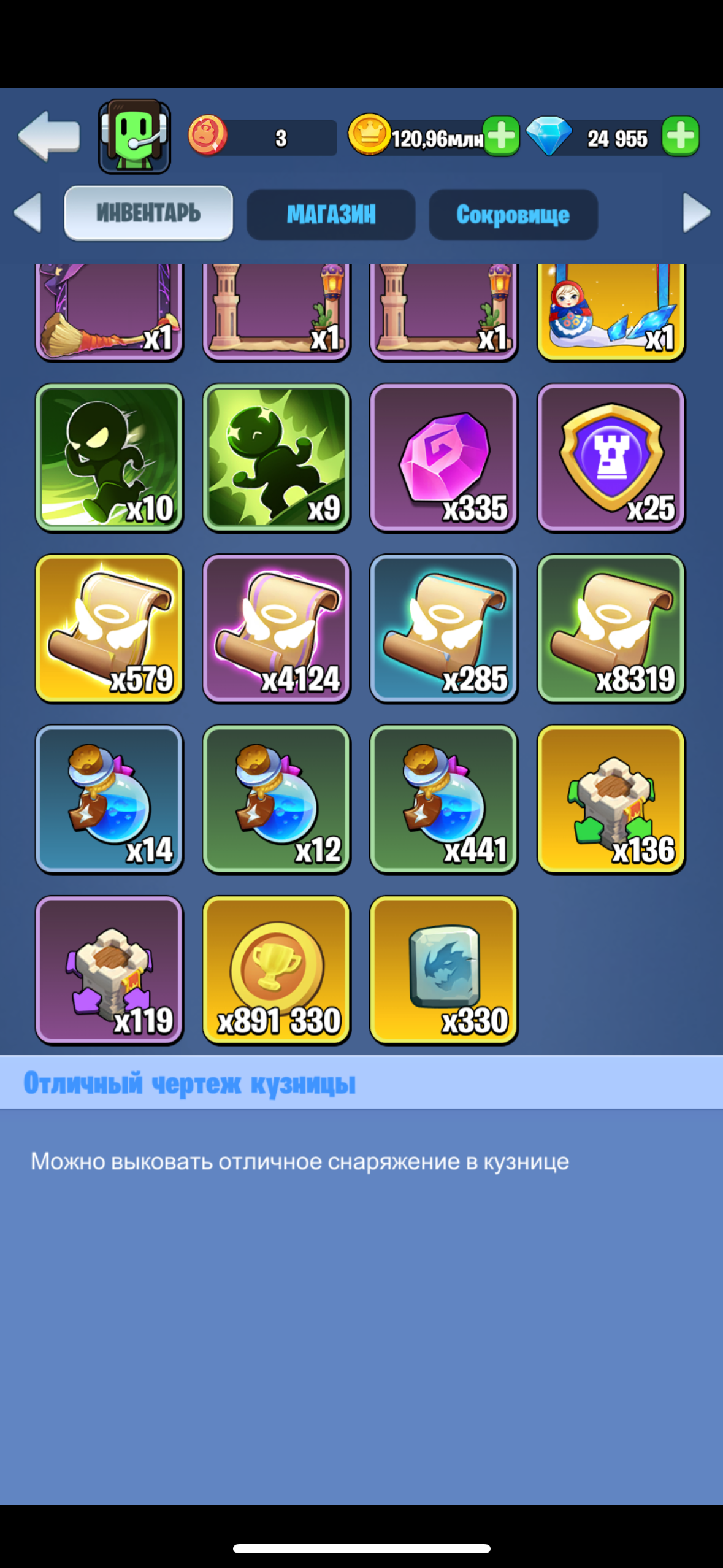The width and height of the screenshot is (723, 1568).
Task: Show next tabs with right arrow
Action: point(696,213)
